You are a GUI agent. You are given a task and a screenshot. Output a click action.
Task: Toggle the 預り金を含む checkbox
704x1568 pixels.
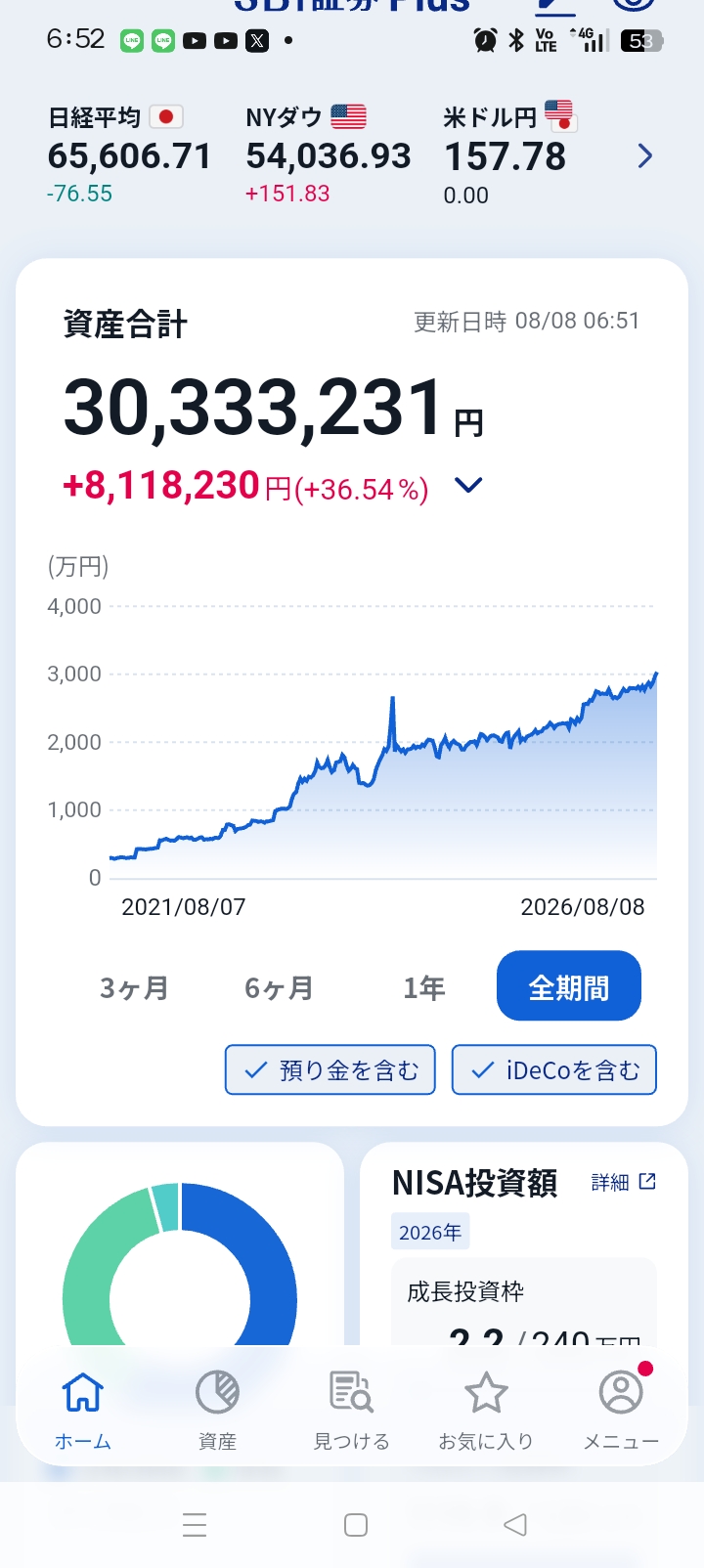(330, 1070)
